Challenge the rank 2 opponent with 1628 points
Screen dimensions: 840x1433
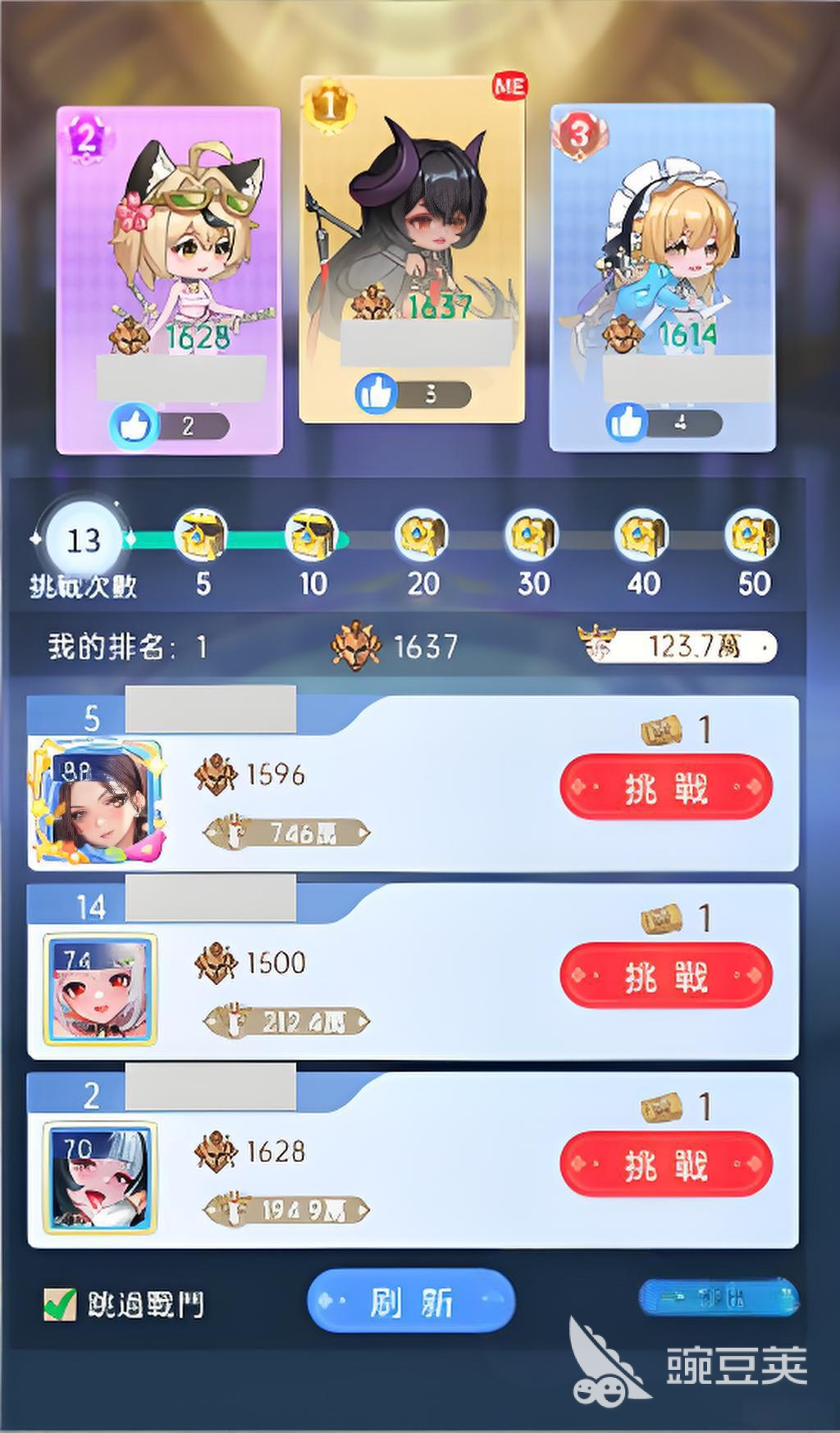pos(665,1165)
